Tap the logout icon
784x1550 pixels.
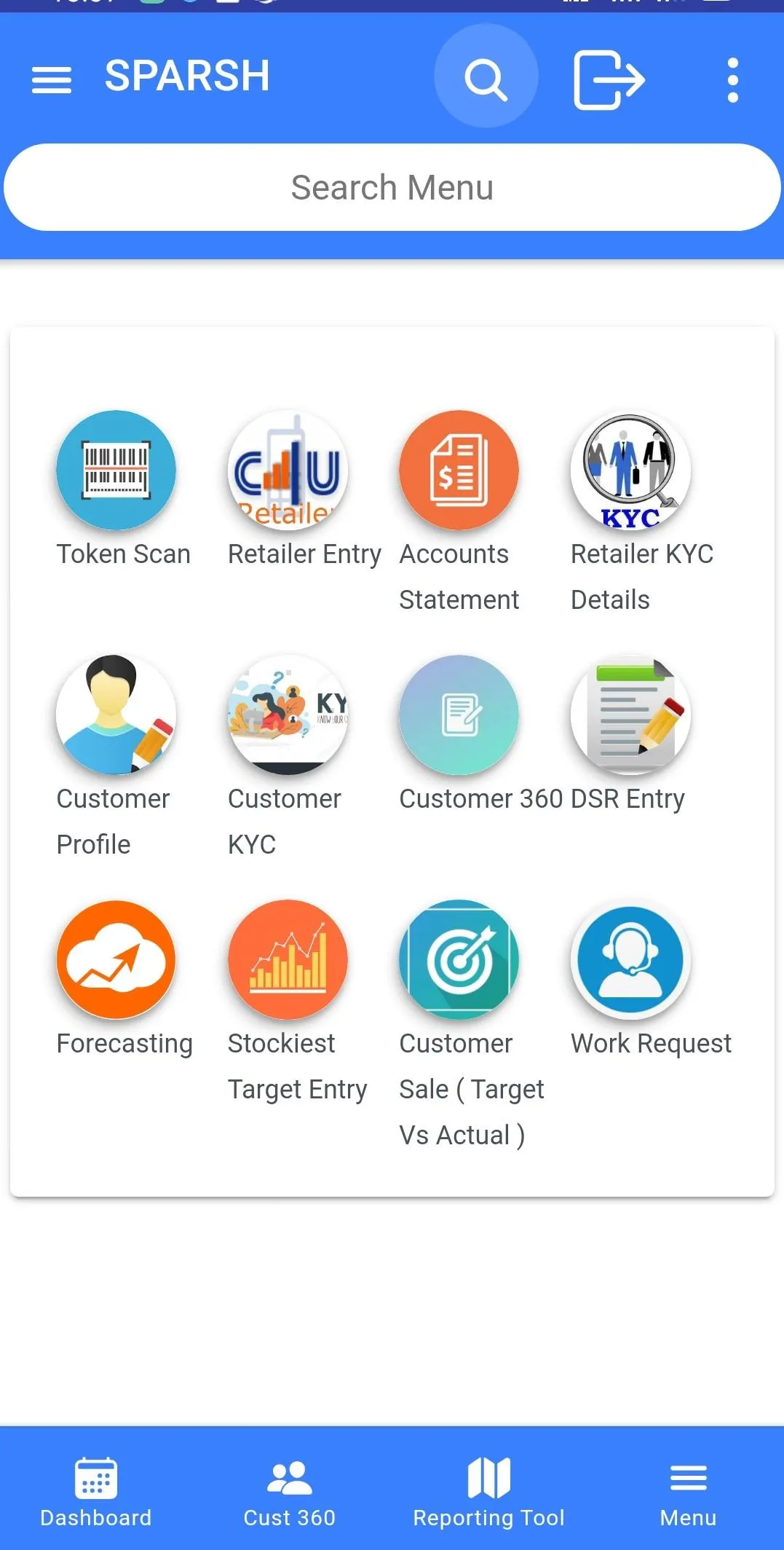click(x=609, y=79)
